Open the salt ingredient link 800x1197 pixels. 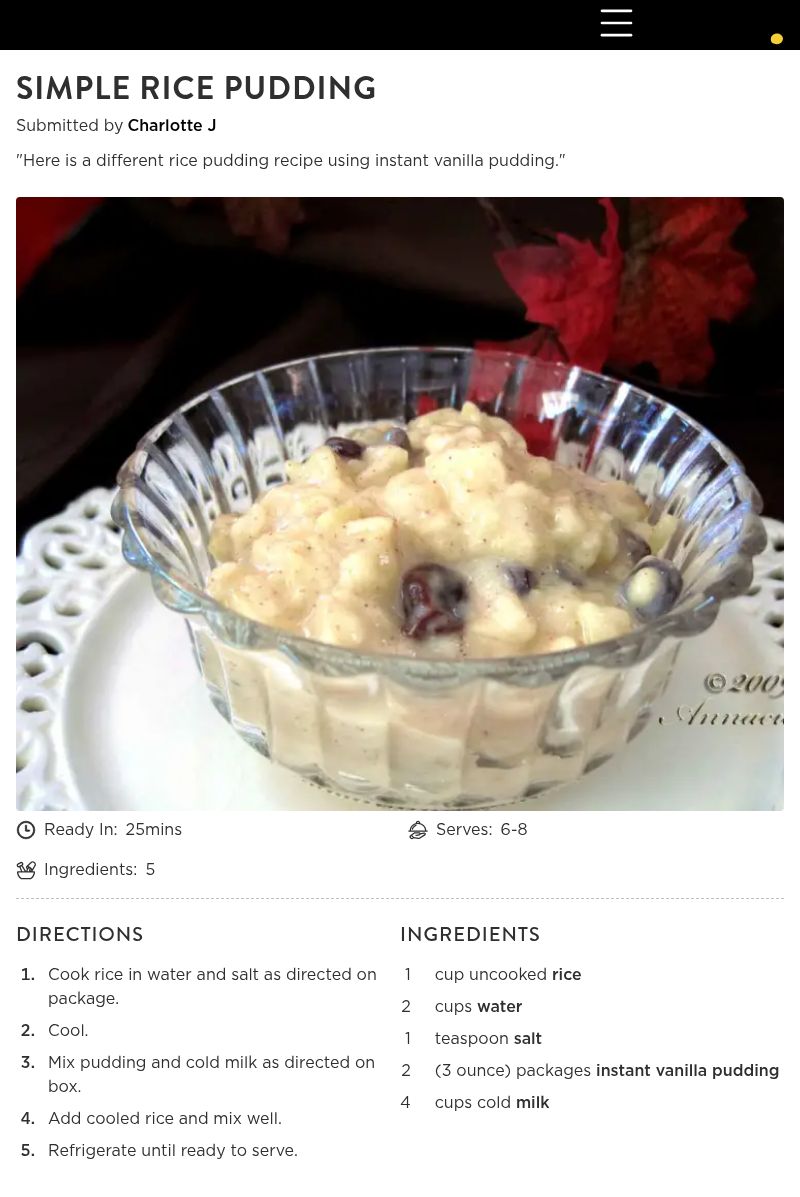click(x=527, y=1039)
